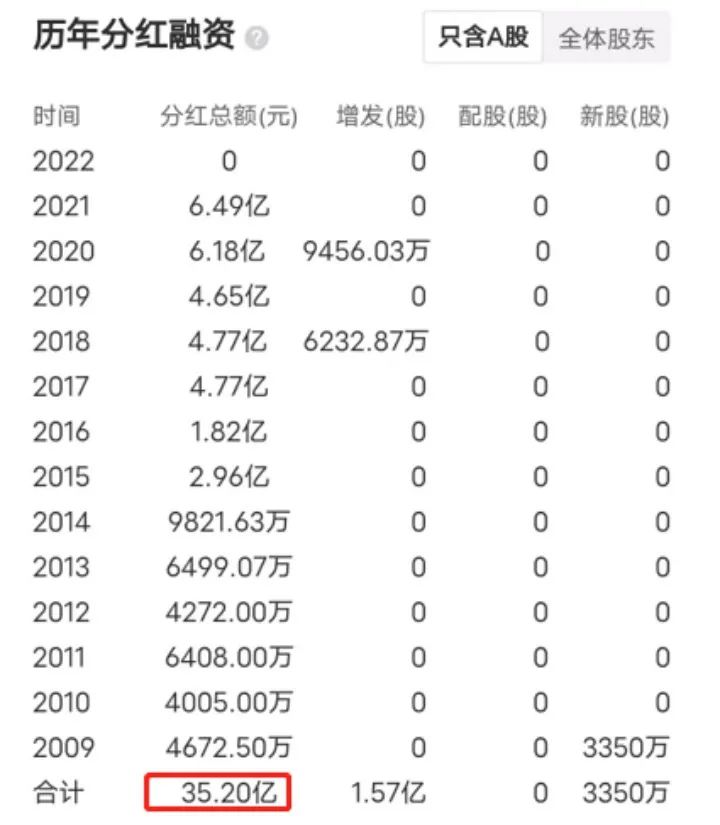Viewport: 720px width, 825px height.
Task: Open the help icon beside 历年分红融资
Action: coord(258,40)
